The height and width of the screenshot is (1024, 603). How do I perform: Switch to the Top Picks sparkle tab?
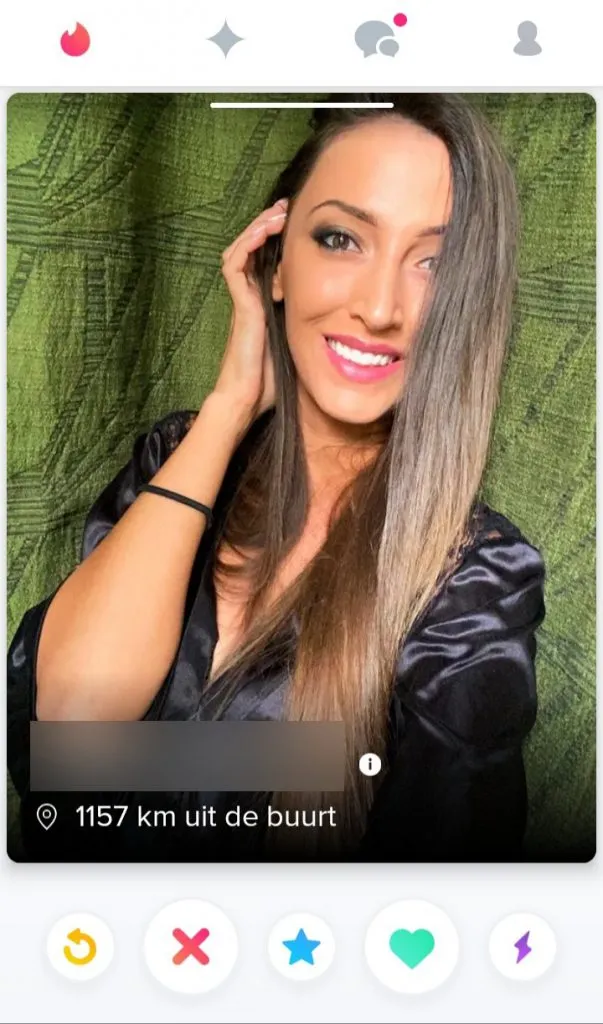tap(225, 40)
